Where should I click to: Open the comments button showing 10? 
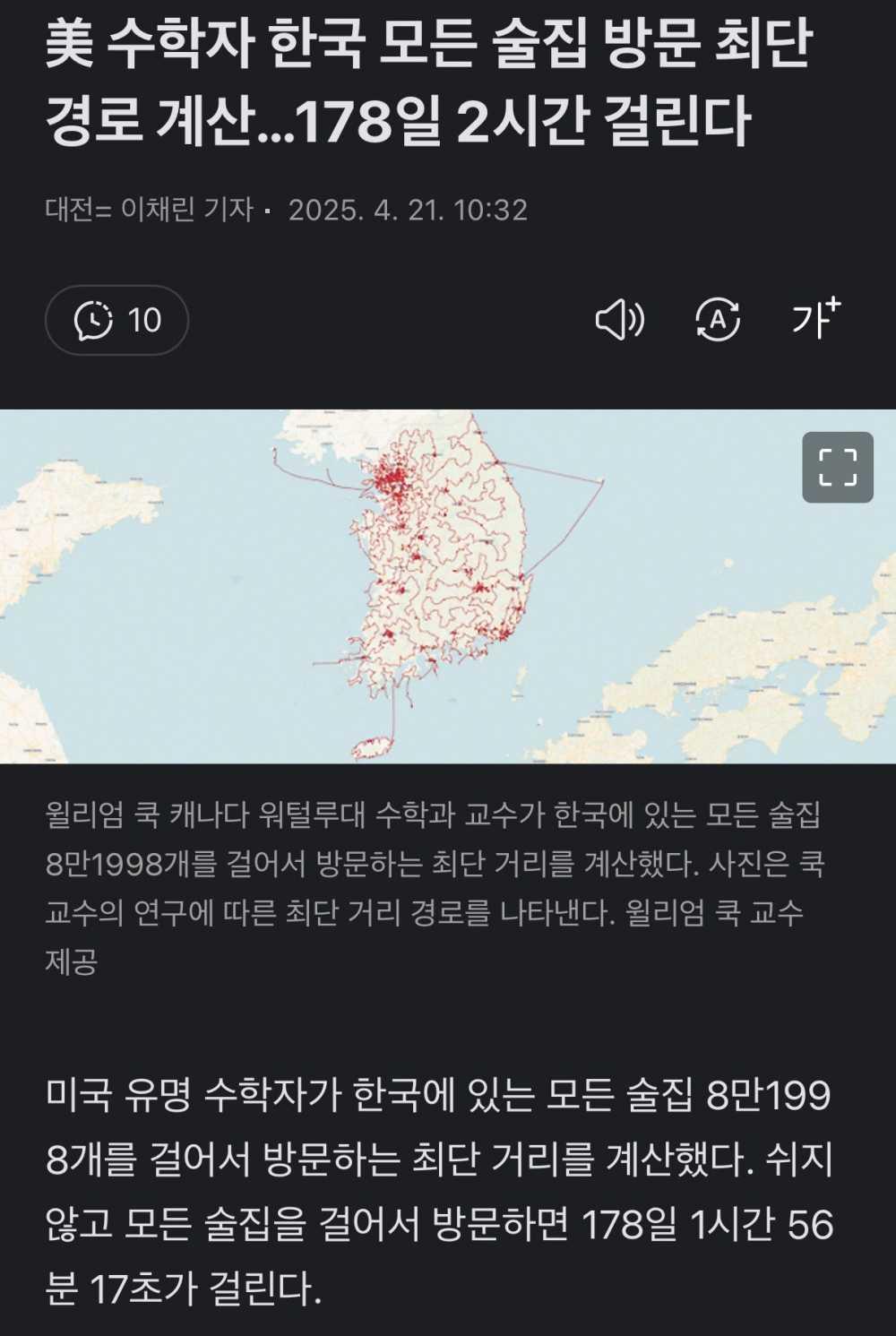tap(116, 320)
